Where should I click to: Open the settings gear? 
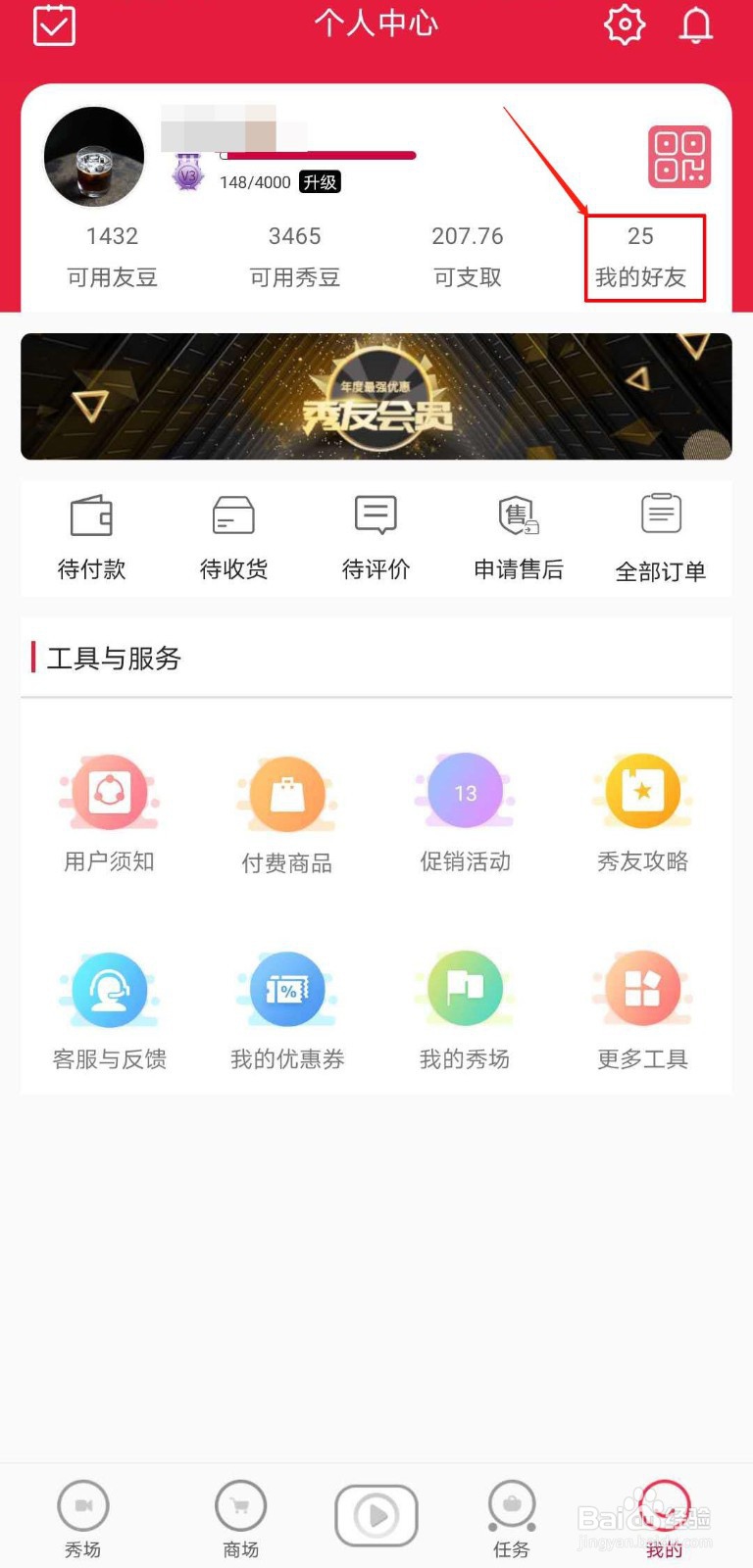625,25
